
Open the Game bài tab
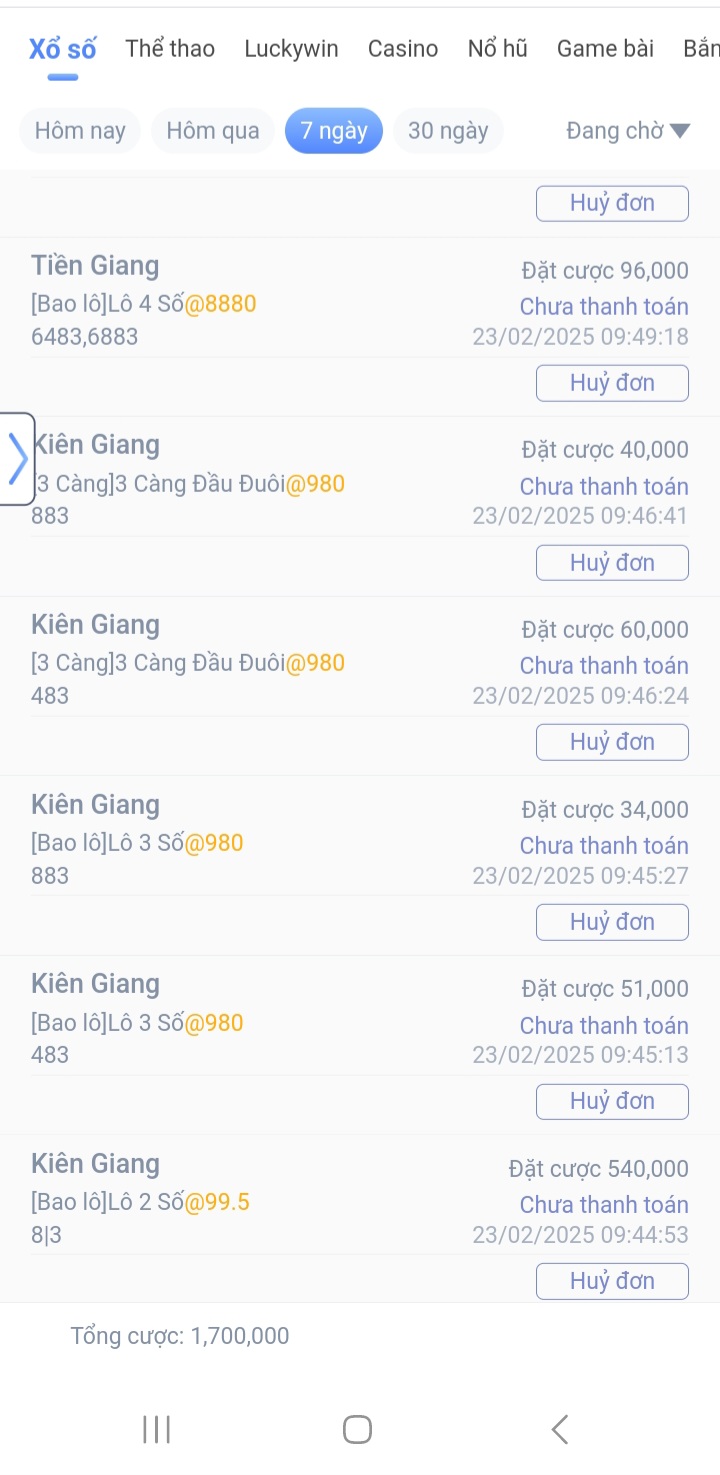605,48
